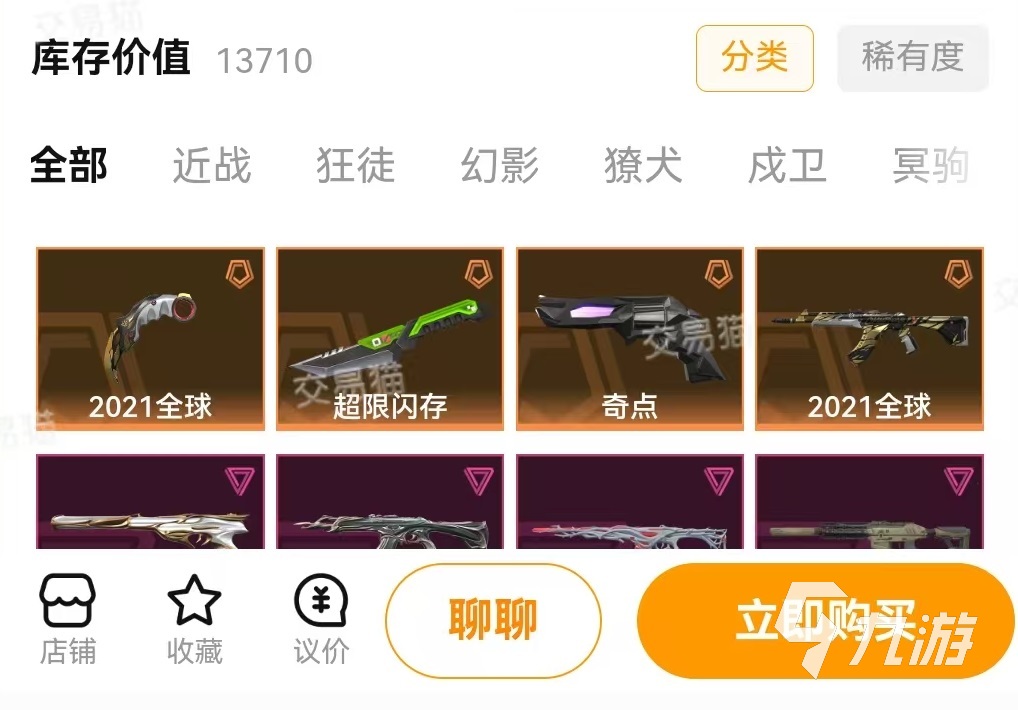This screenshot has height=710, width=1018.
Task: Tap 立即购买 to buy now
Action: 825,620
